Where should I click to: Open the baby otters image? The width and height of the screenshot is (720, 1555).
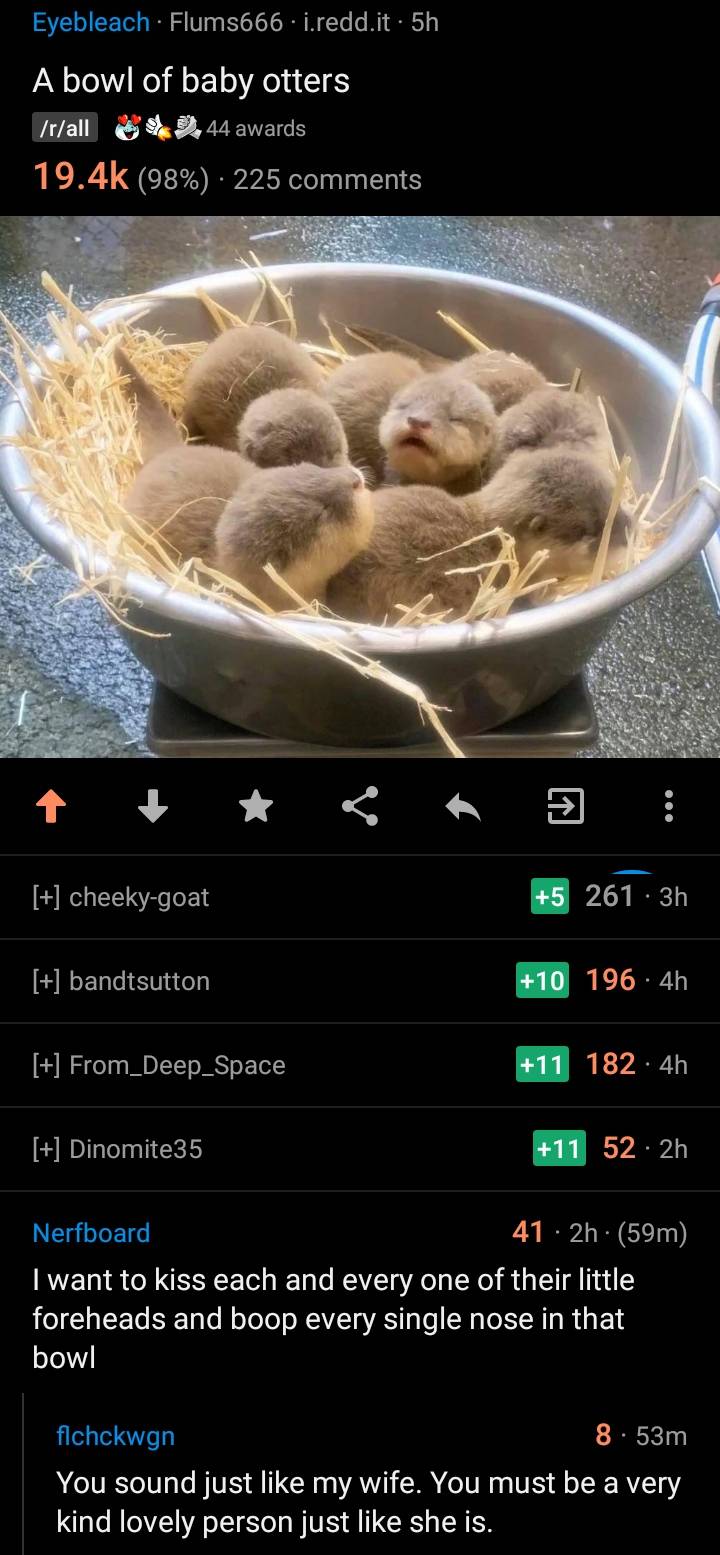click(360, 486)
